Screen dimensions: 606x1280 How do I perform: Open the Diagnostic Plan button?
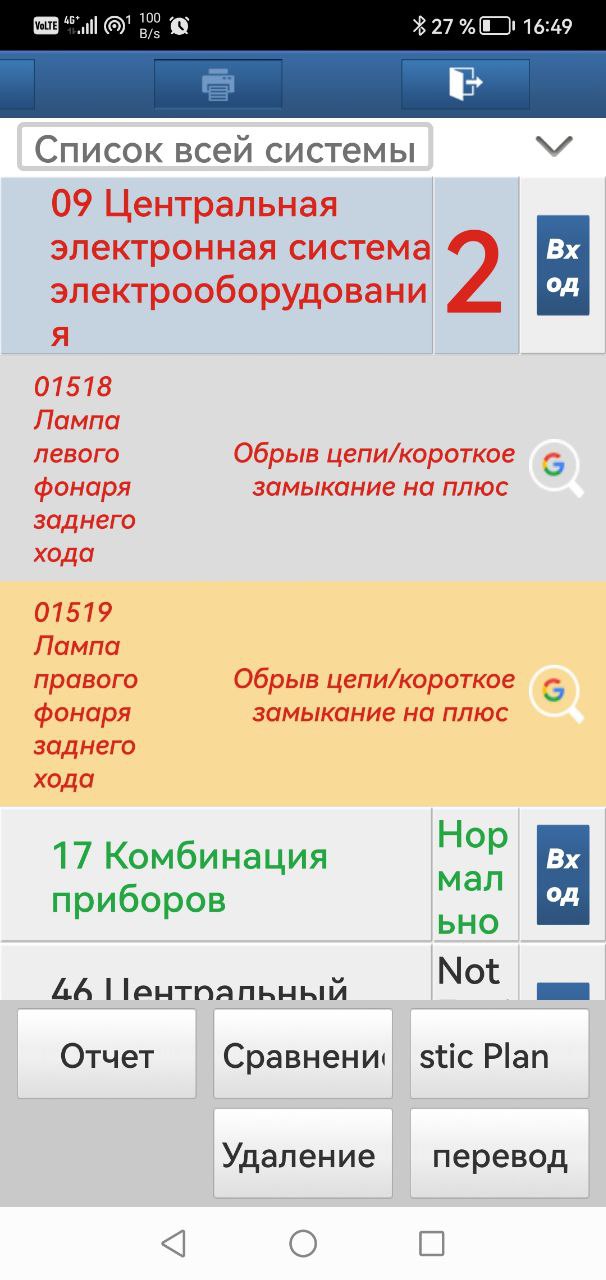point(499,1055)
